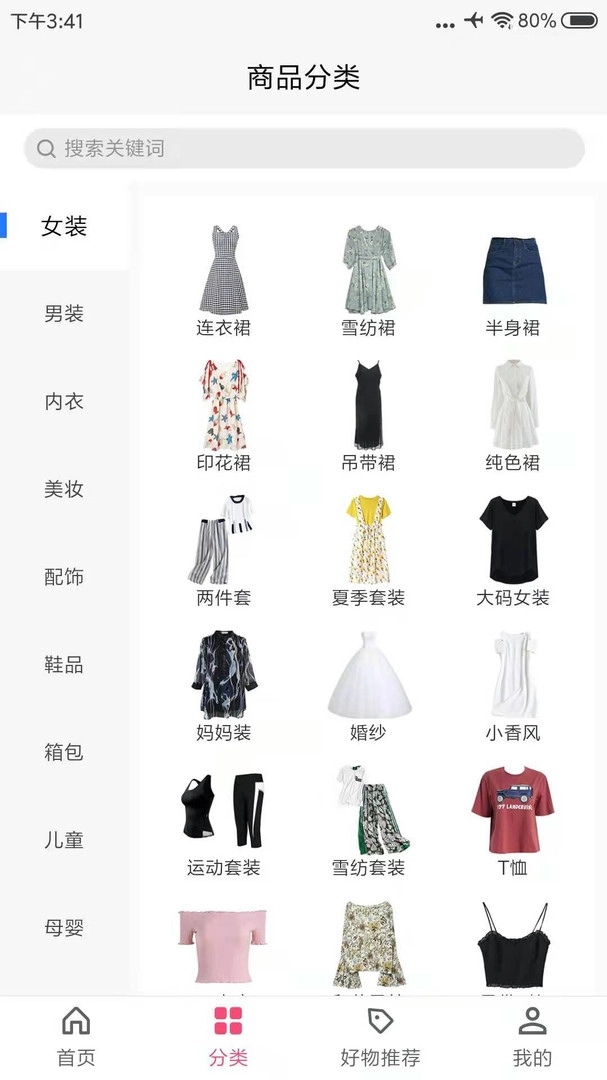Tap the 搜索关键词 search box

click(x=304, y=148)
